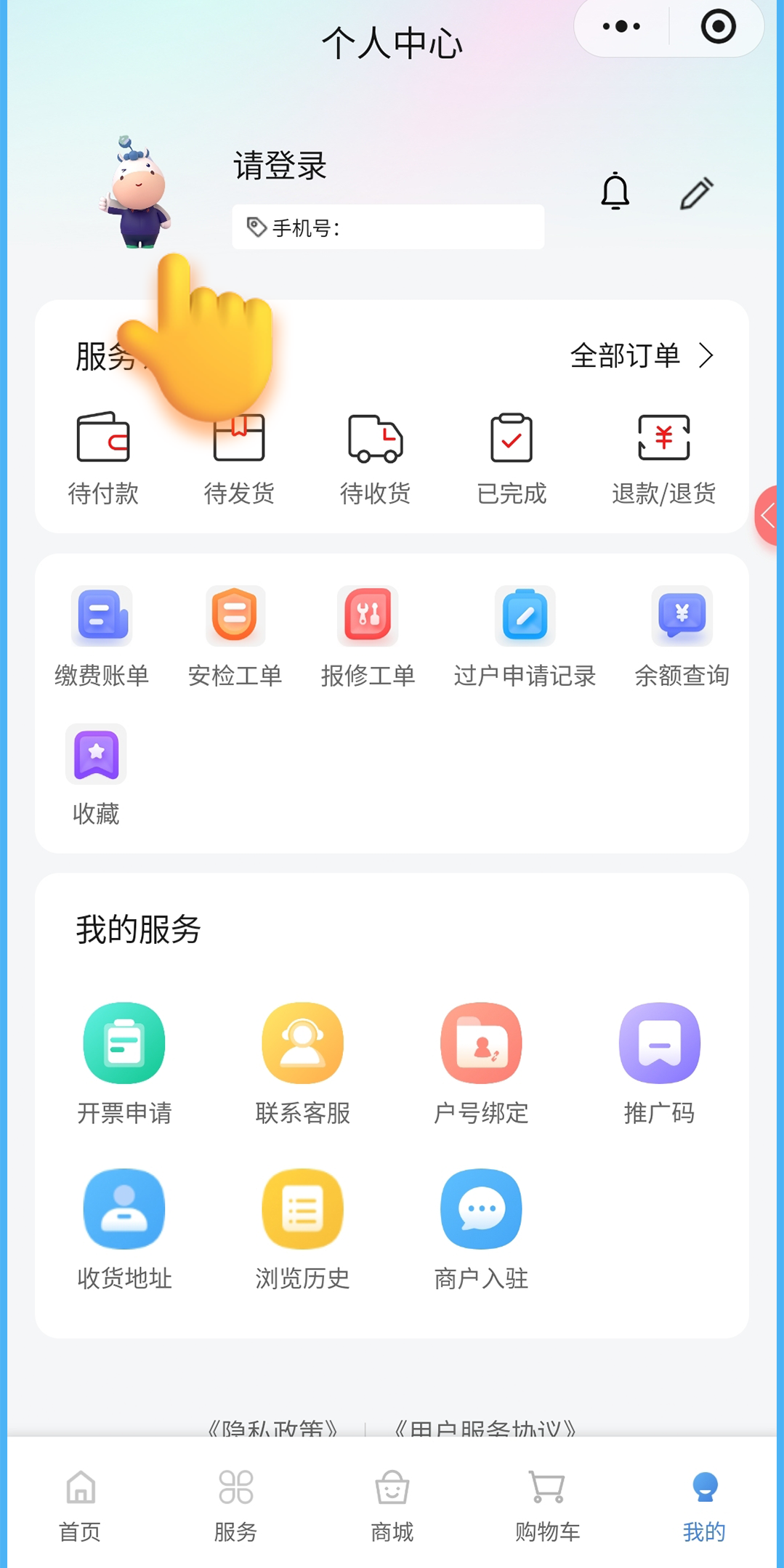Manage 收货地址 shipping addresses
The image size is (784, 1568).
[124, 1227]
